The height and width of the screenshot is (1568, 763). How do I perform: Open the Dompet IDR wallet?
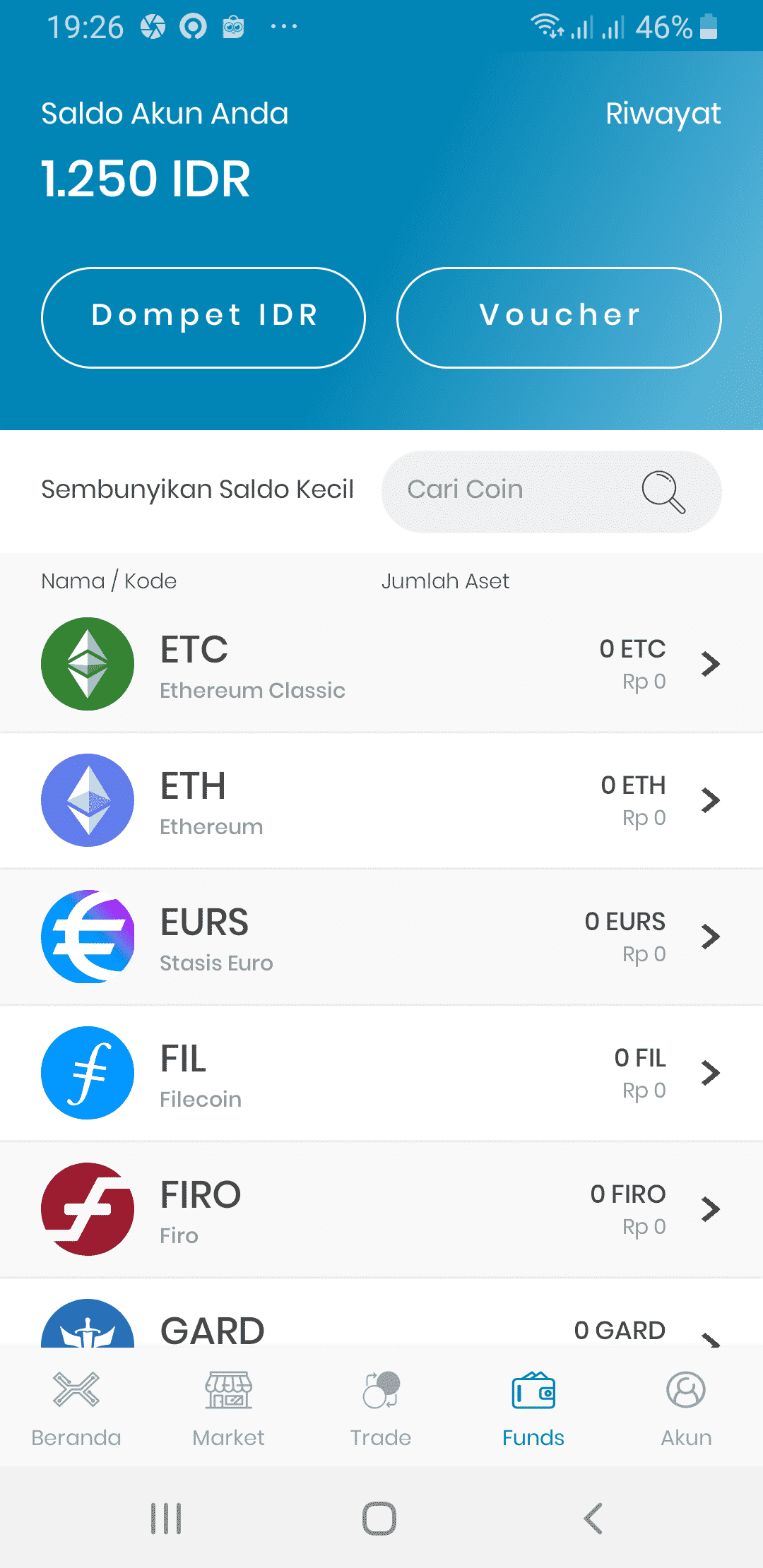click(203, 317)
